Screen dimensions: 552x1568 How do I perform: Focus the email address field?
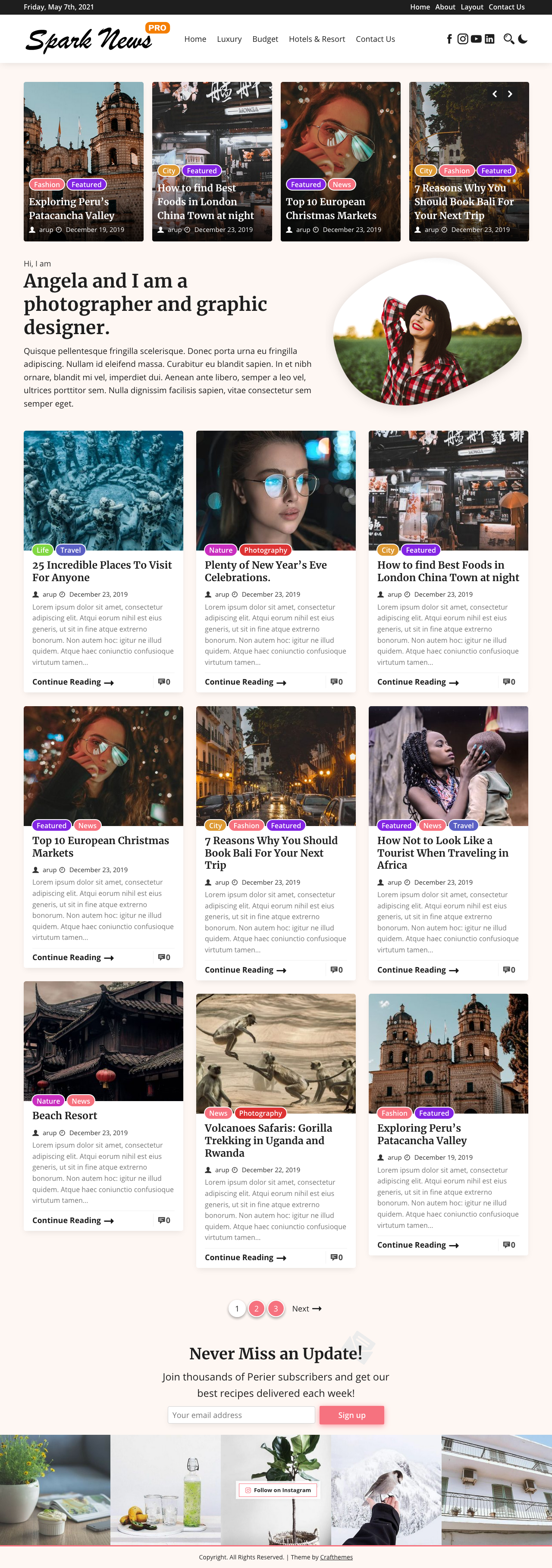(241, 1415)
